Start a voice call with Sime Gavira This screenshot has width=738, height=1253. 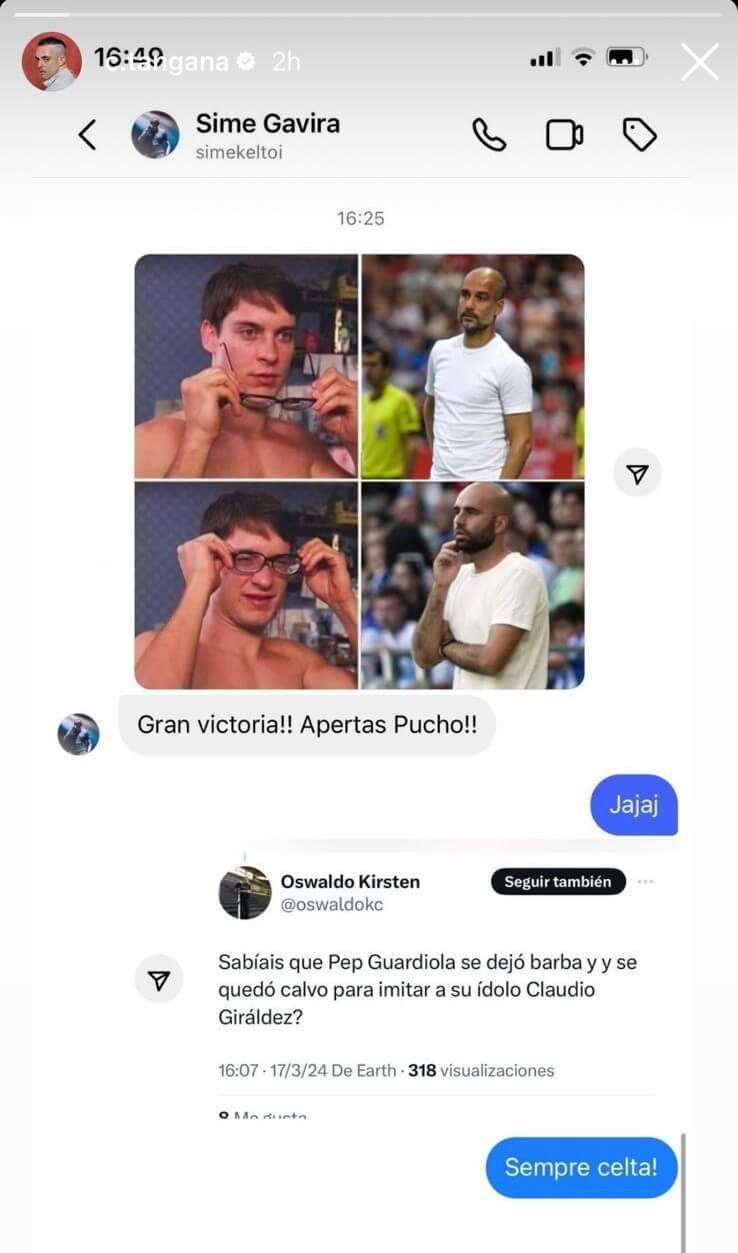tap(488, 133)
